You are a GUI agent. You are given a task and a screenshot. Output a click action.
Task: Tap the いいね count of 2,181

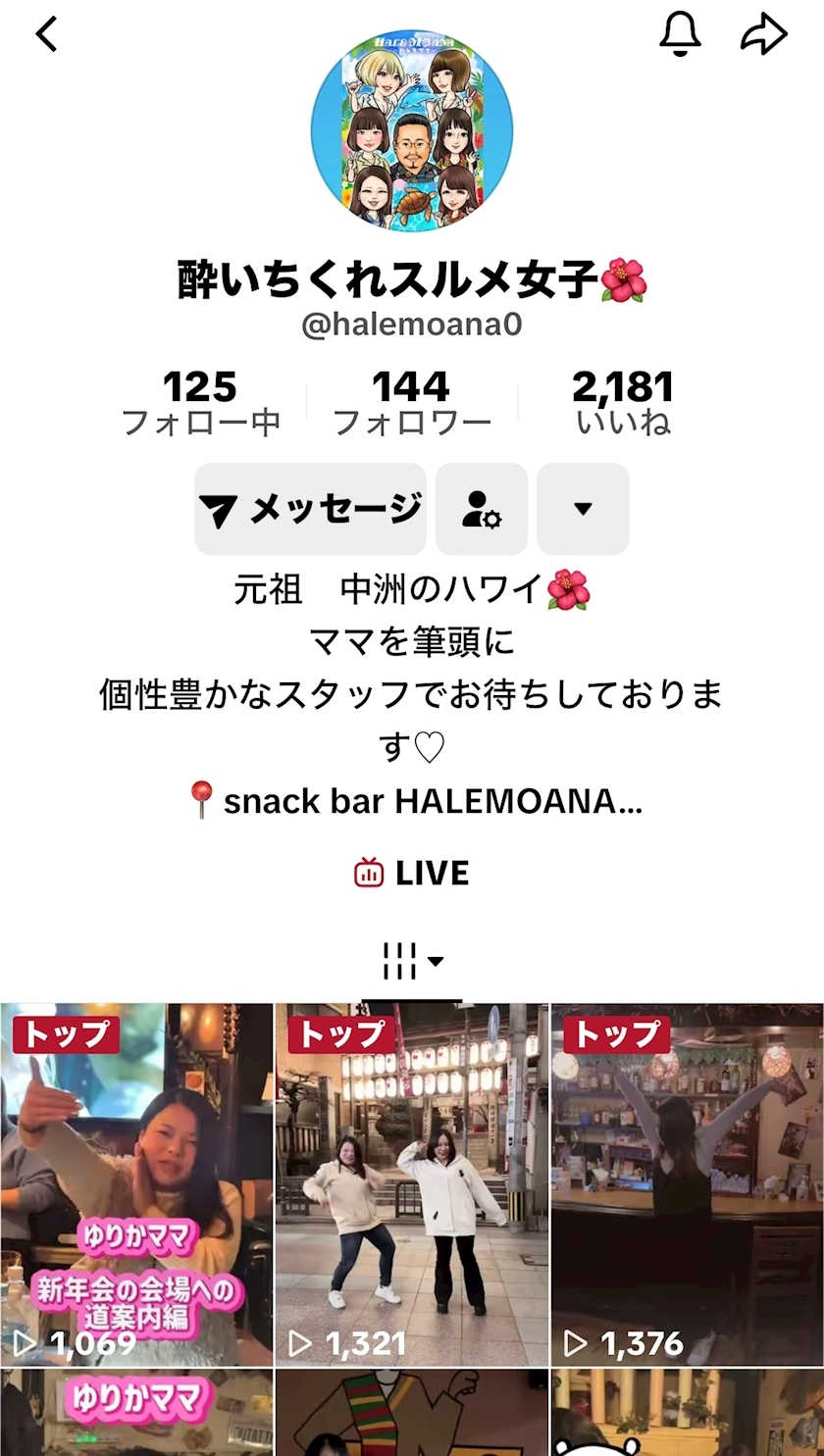point(625,401)
